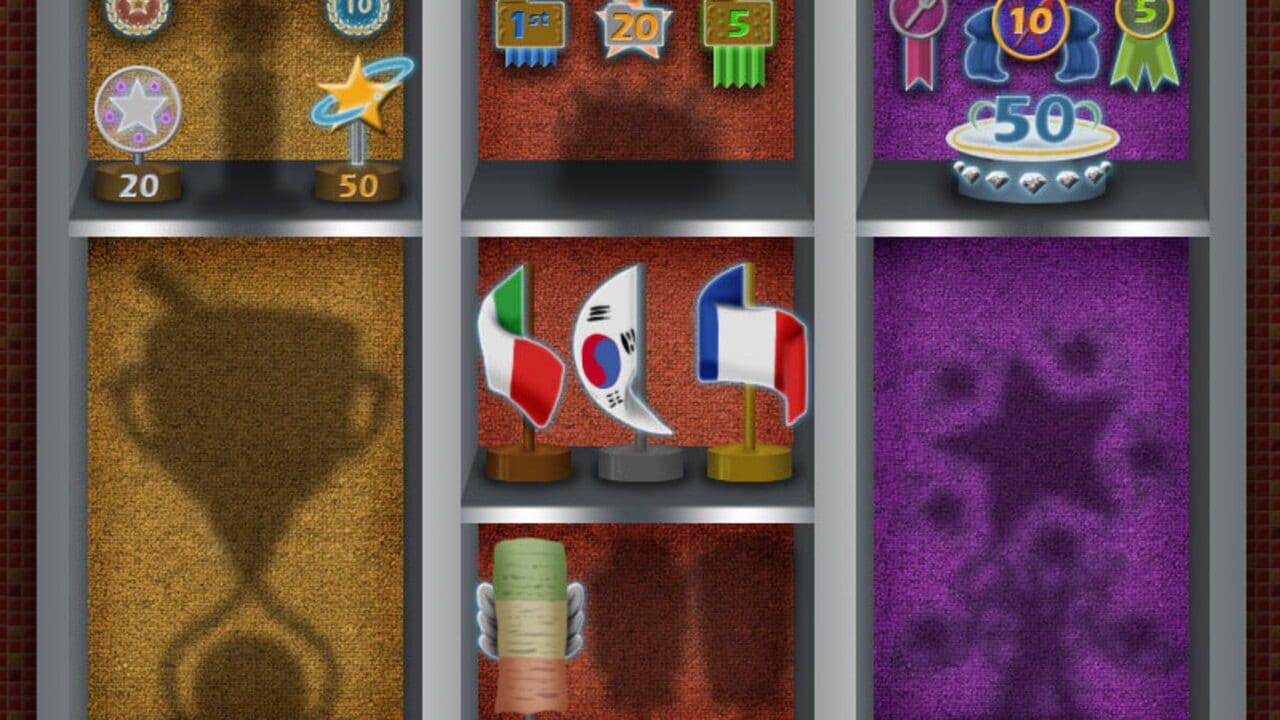The height and width of the screenshot is (720, 1280).
Task: View the France flag trophy
Action: click(x=750, y=368)
